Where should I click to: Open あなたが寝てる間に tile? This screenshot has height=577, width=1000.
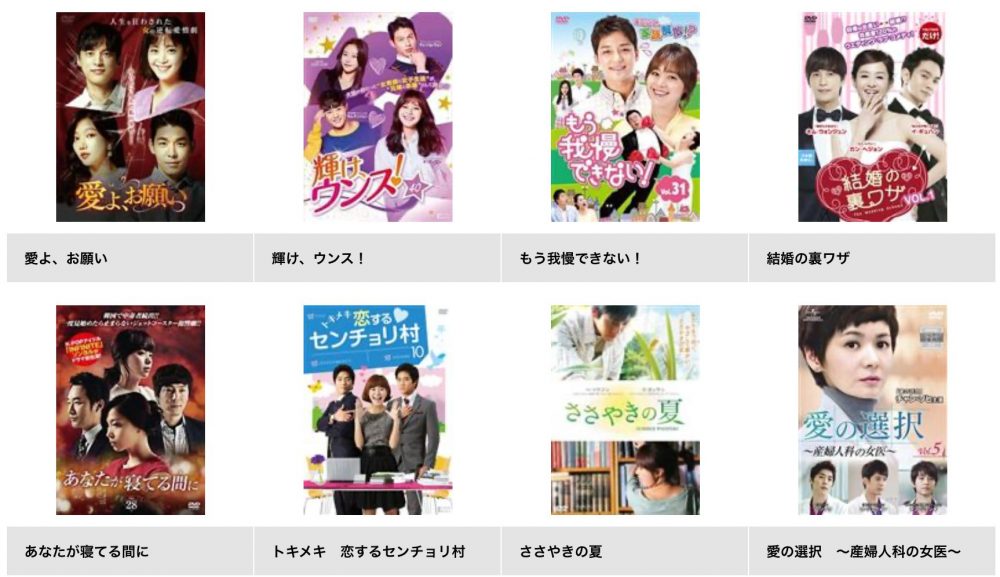click(x=130, y=410)
